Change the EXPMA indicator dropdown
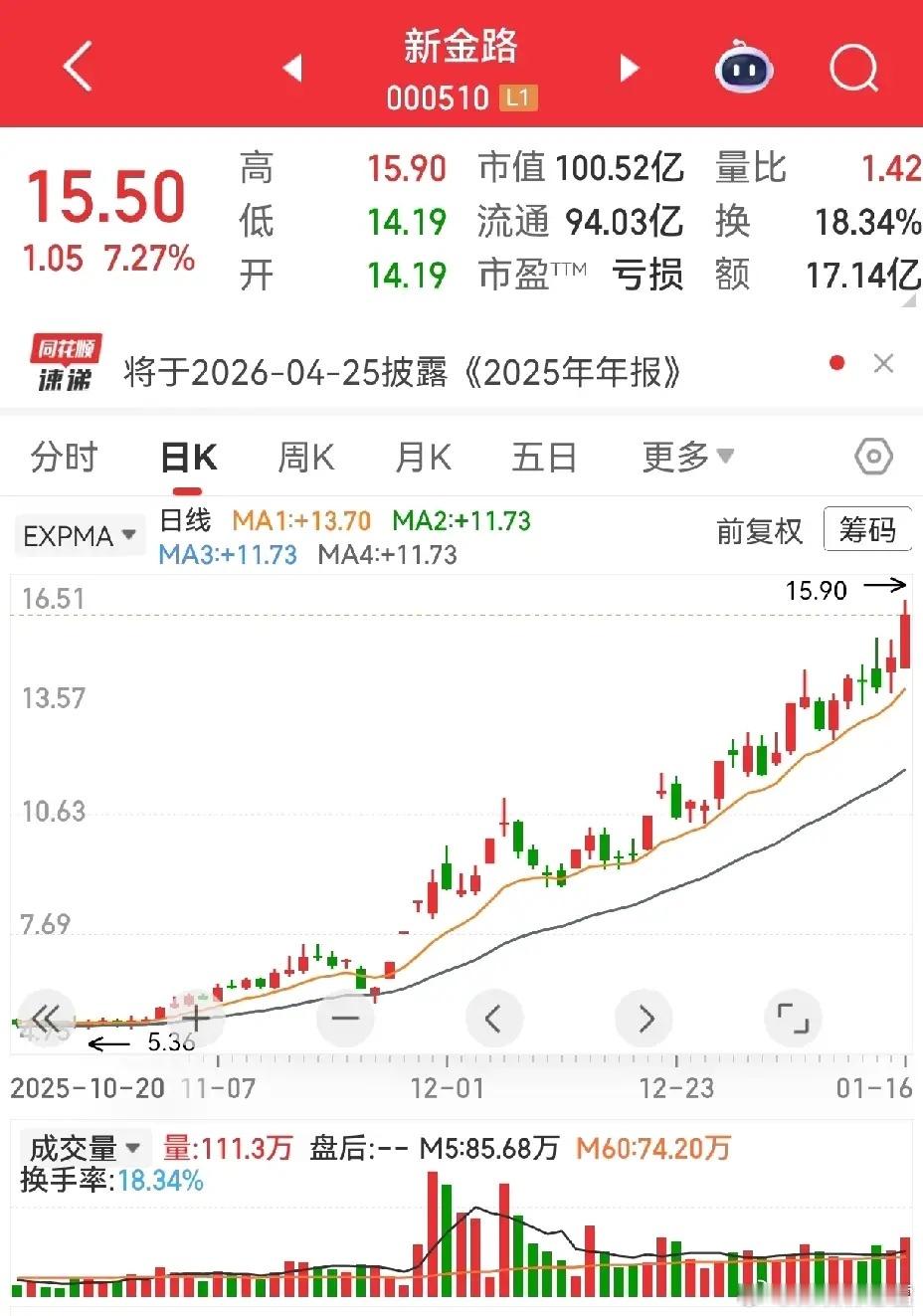Image resolution: width=923 pixels, height=1316 pixels. pyautogui.click(x=79, y=536)
